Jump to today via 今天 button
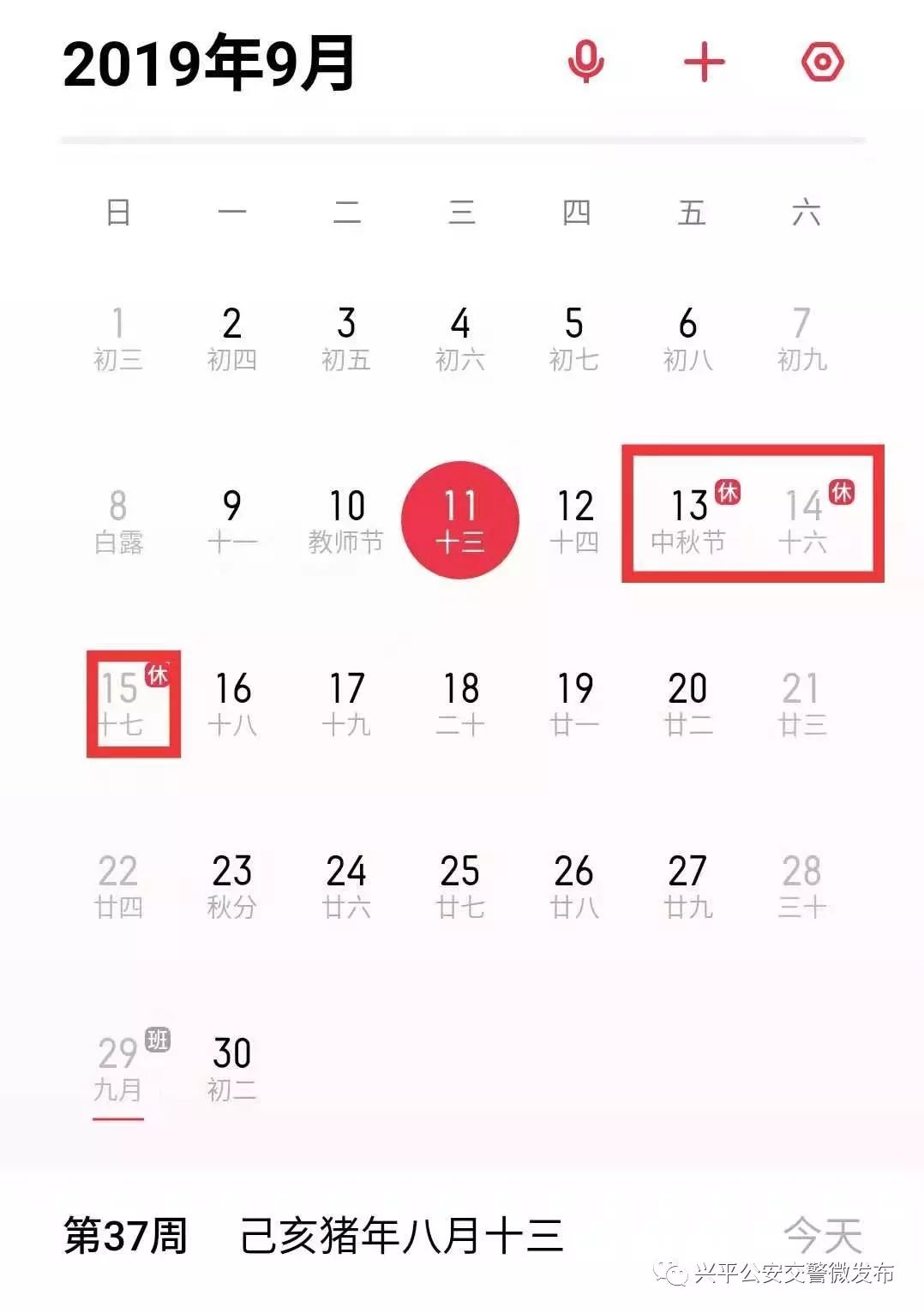This screenshot has height=1313, width=924. pos(822,1235)
